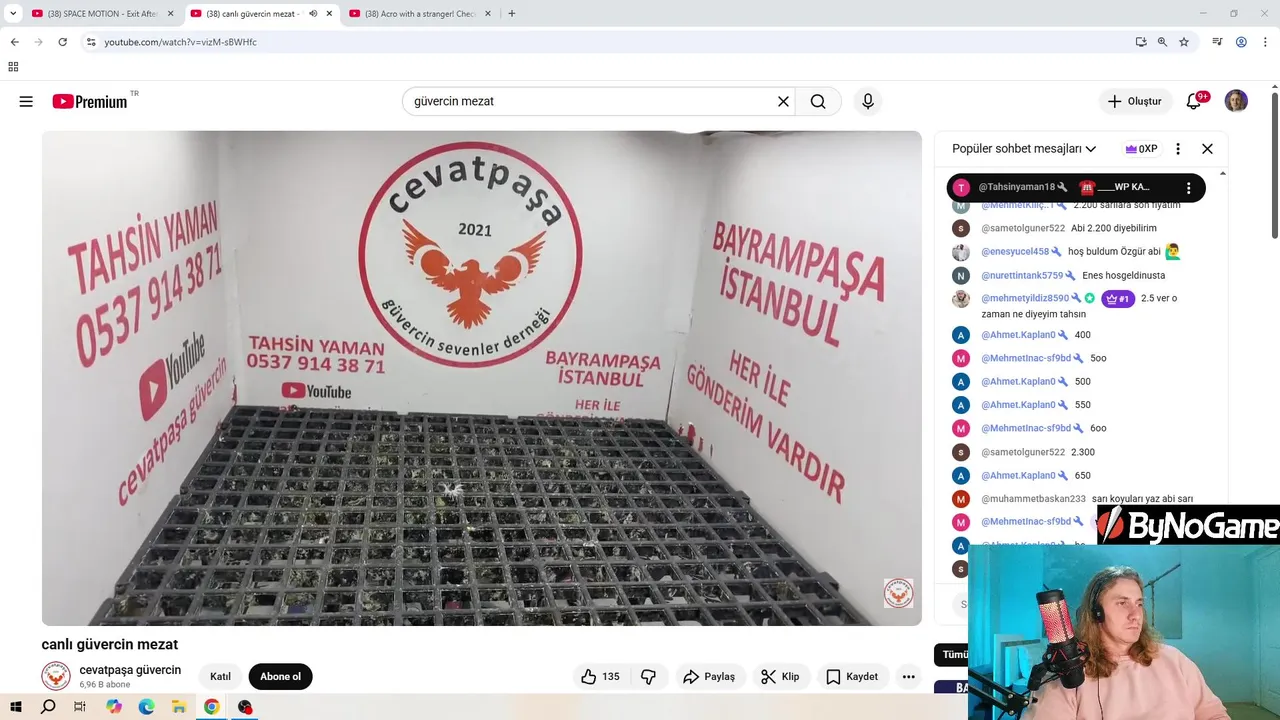Save the video with Kaydet
This screenshot has height=720, width=1280.
point(851,677)
